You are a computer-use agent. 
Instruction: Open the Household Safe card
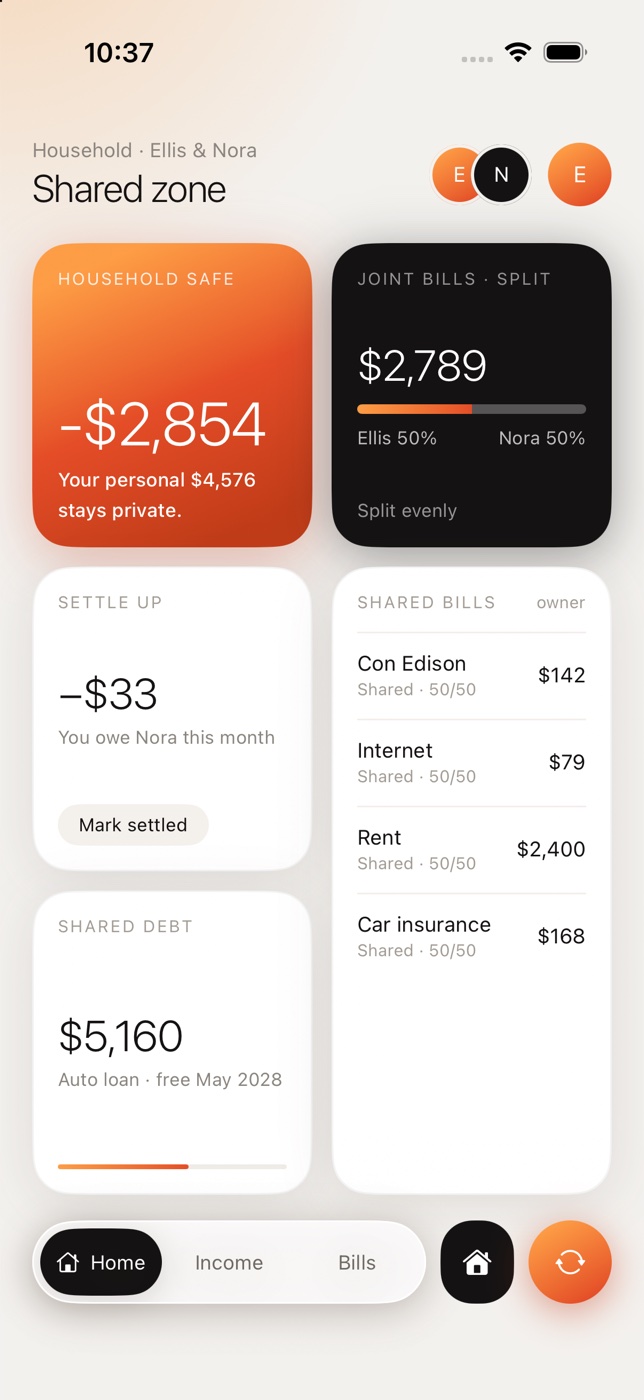point(172,395)
